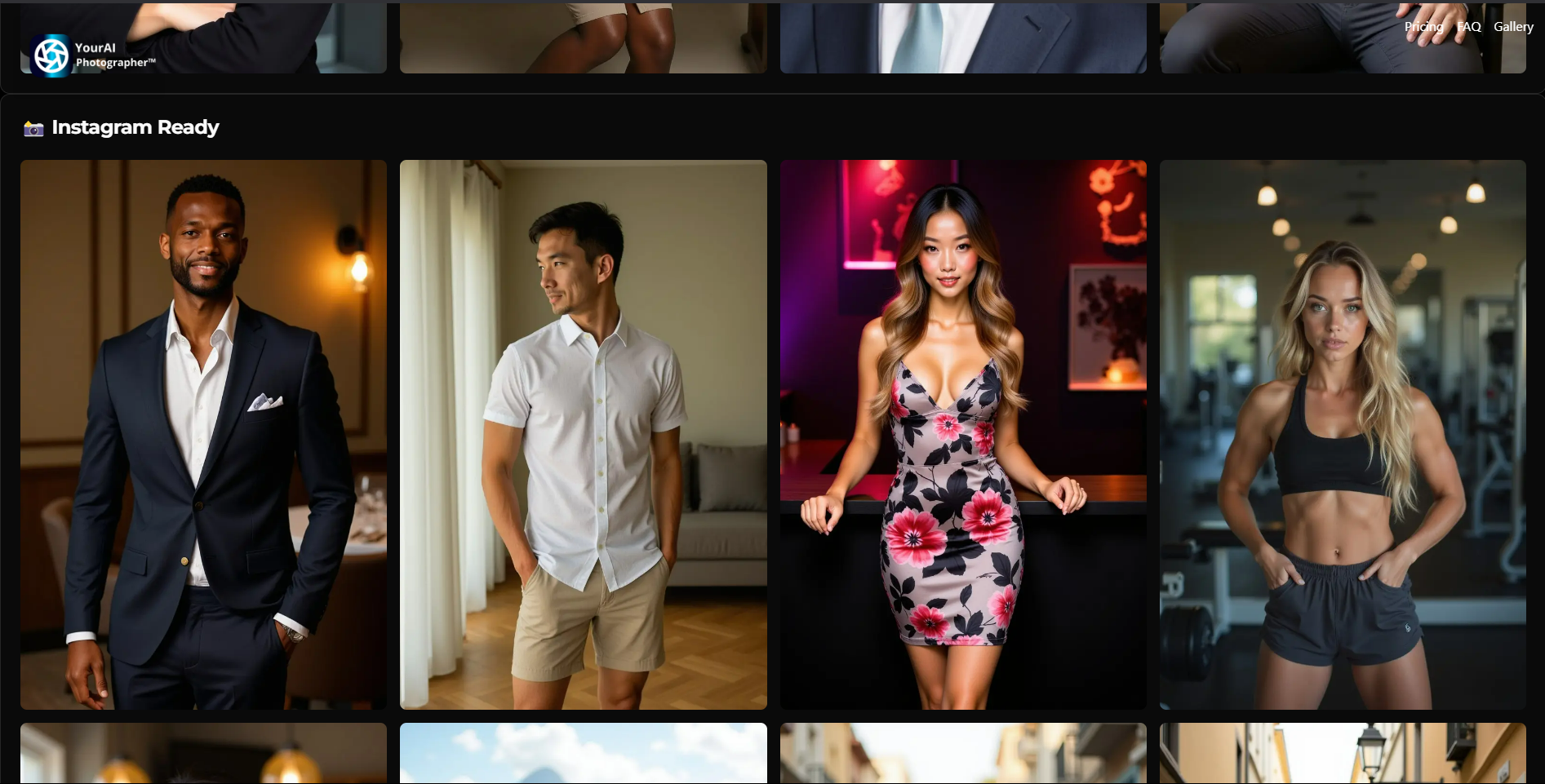This screenshot has width=1545, height=784.
Task: View the woman in floral dress photo
Action: click(963, 434)
